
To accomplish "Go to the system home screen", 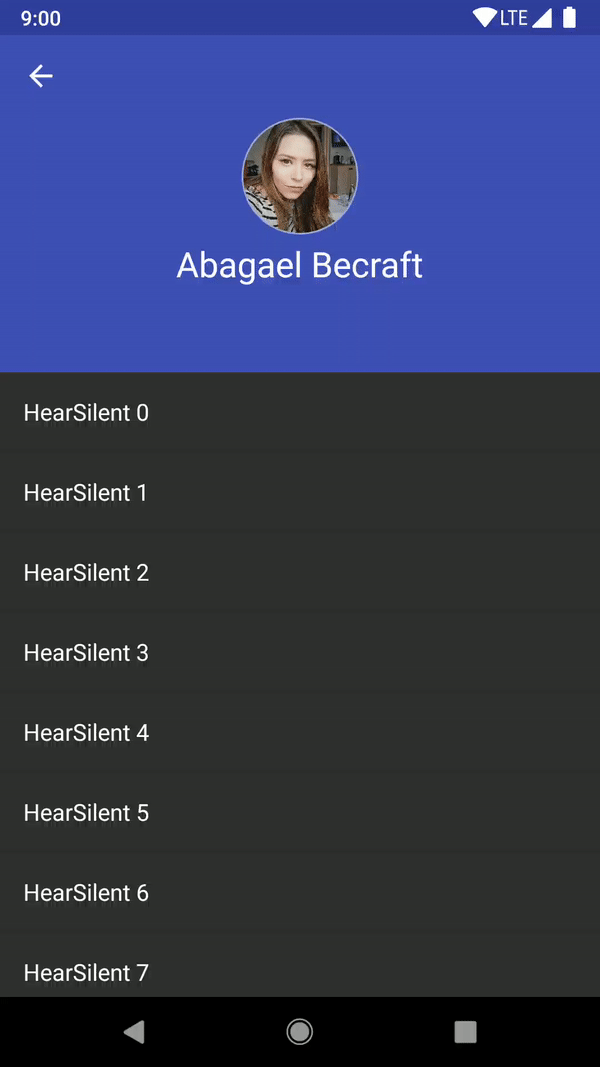I will [x=299, y=1032].
